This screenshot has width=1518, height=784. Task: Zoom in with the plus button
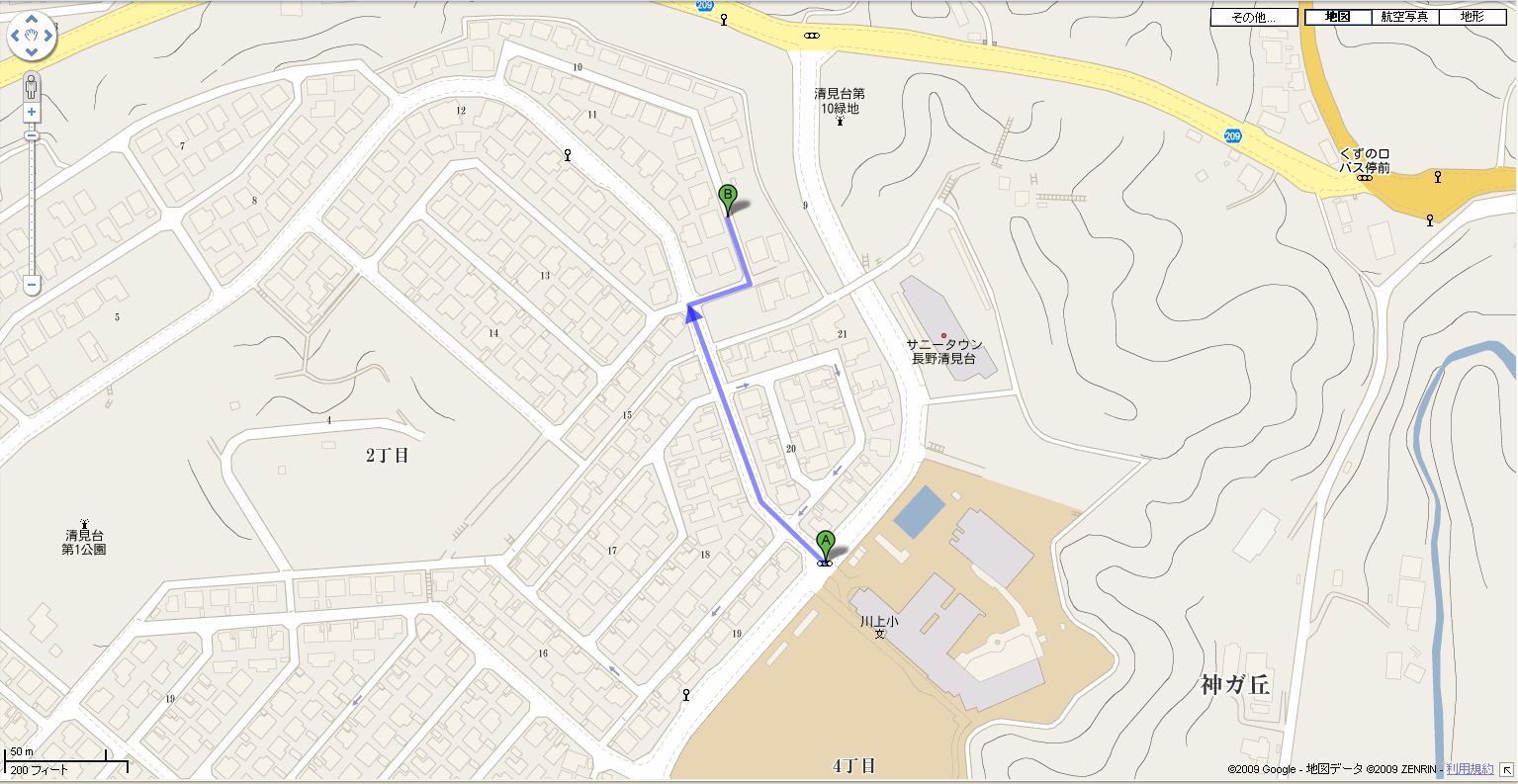32,112
